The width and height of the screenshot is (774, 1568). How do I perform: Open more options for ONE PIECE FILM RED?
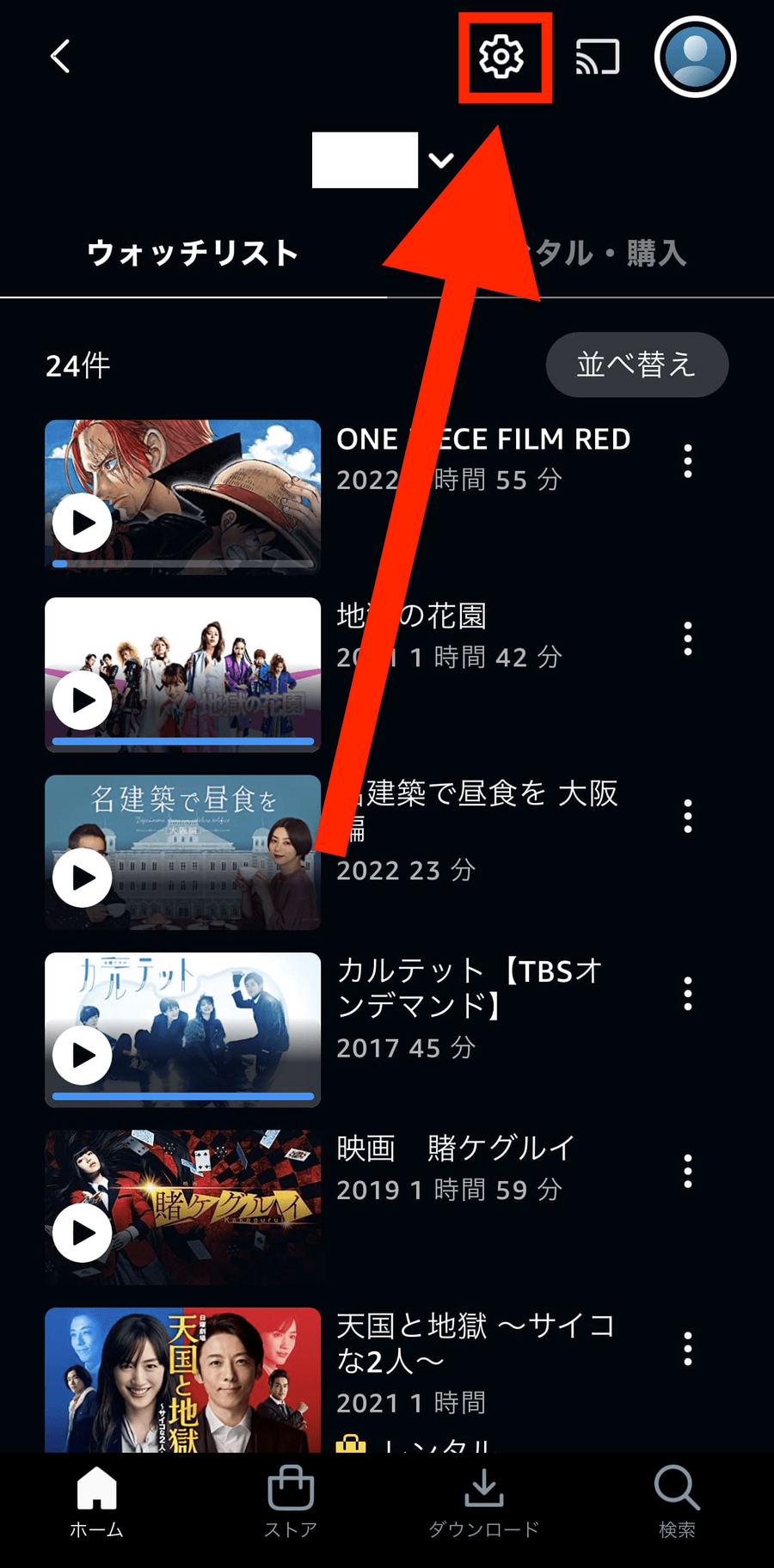coord(687,462)
